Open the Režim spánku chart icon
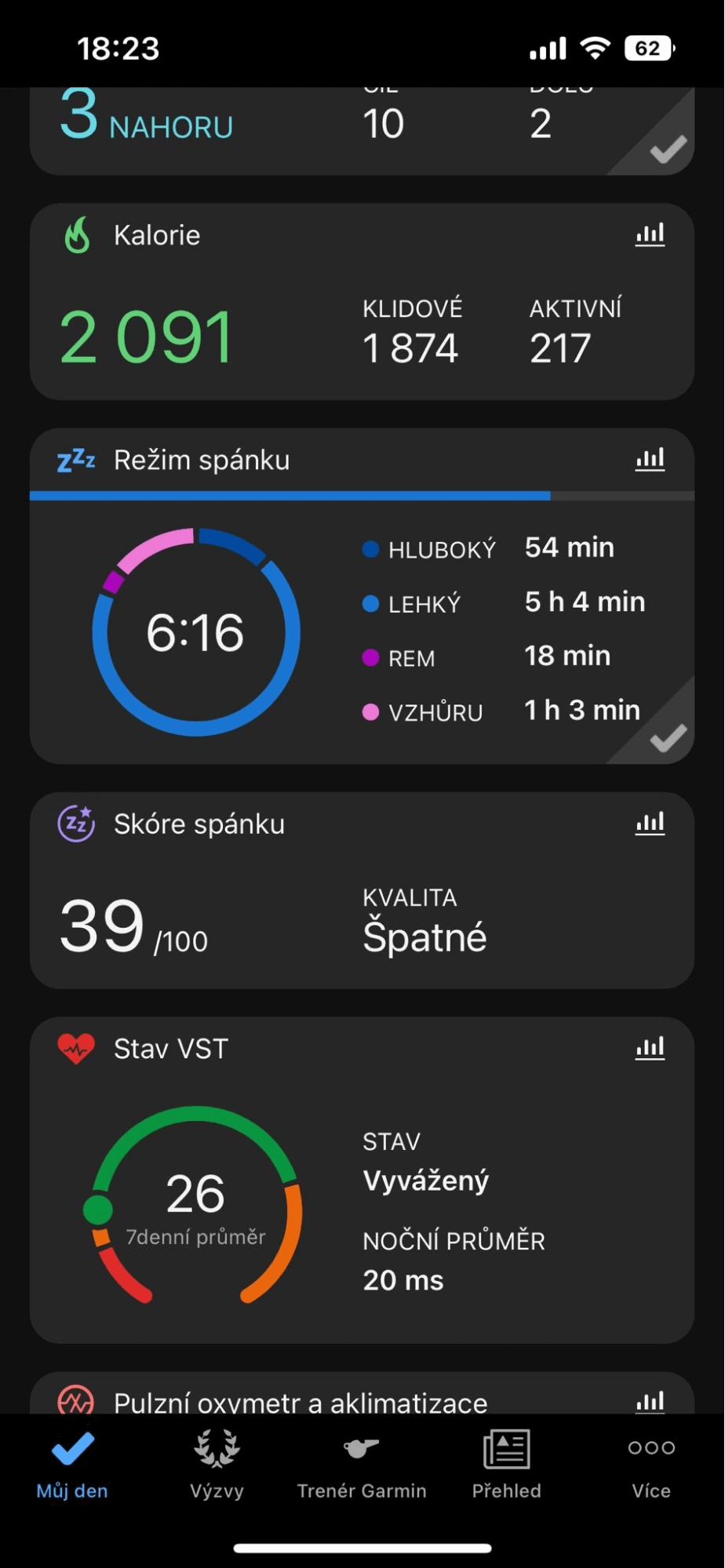 (x=650, y=460)
